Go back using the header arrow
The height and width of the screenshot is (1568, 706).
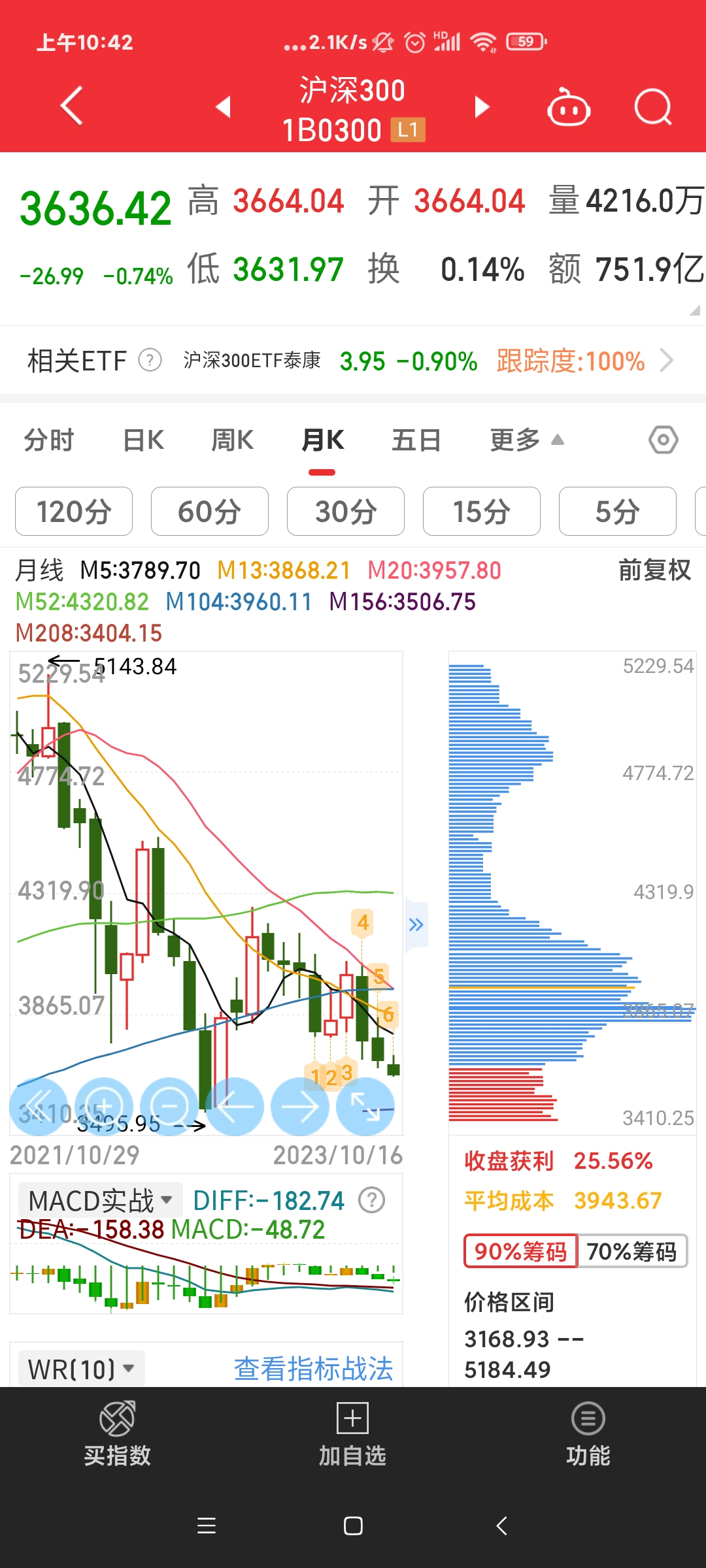pos(72,106)
